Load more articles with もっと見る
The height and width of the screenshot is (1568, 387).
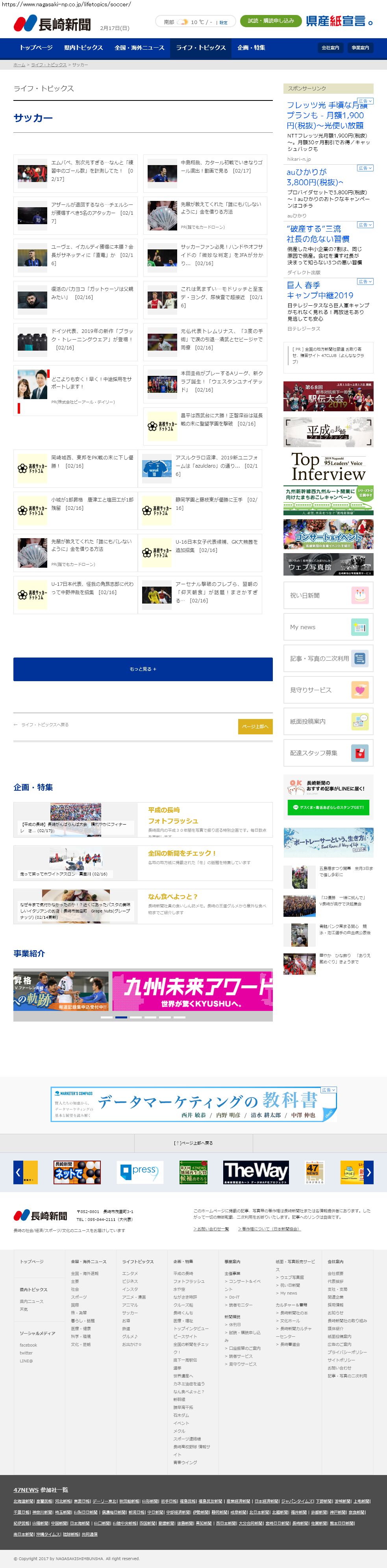pos(143,669)
